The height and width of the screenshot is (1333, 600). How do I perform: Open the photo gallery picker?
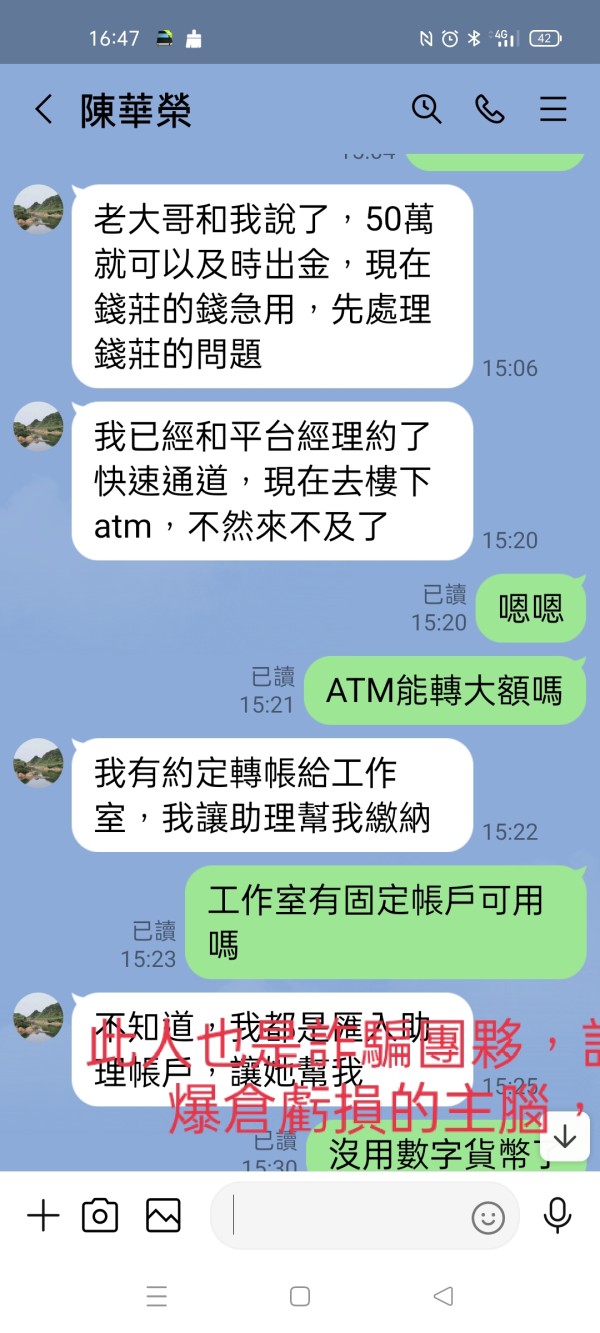tap(163, 1216)
